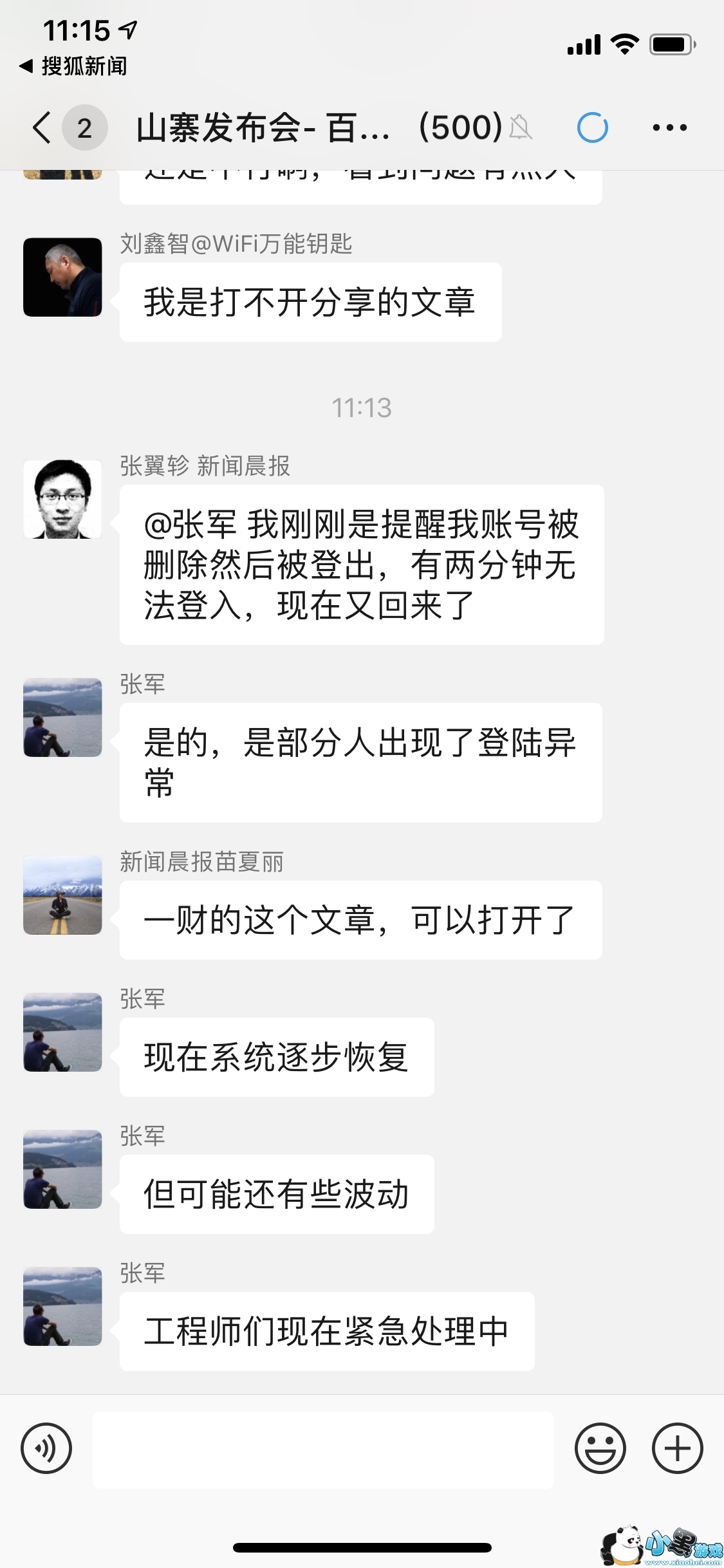Open the emoji picker

[600, 1448]
